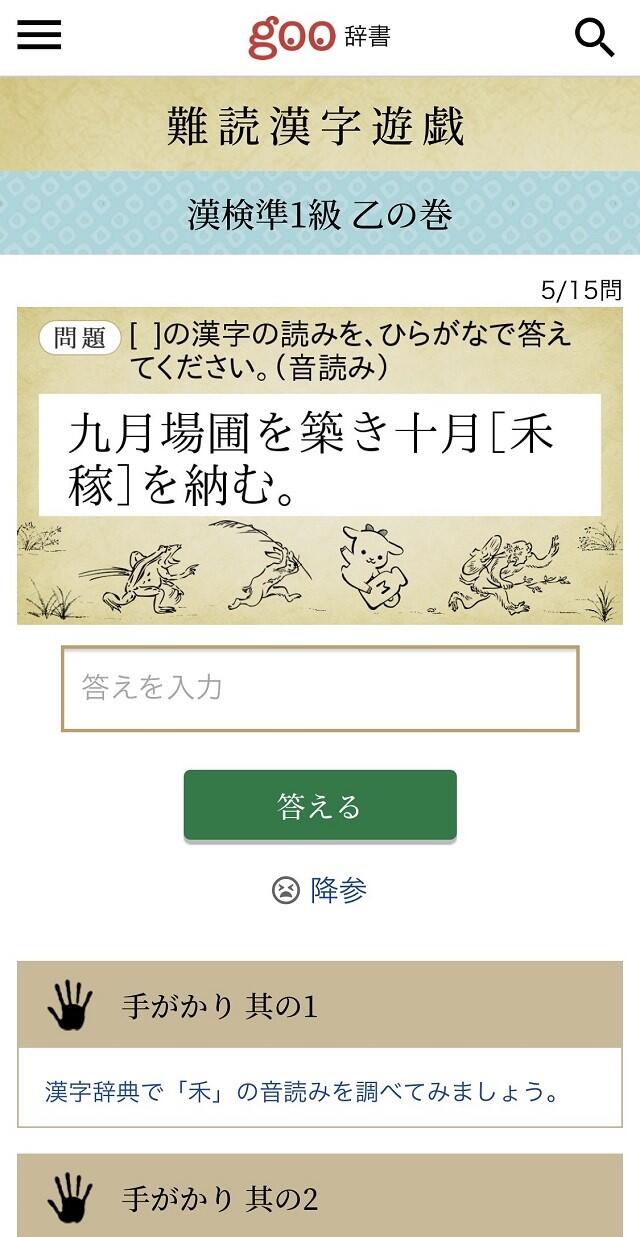Open the hamburger menu

39,36
